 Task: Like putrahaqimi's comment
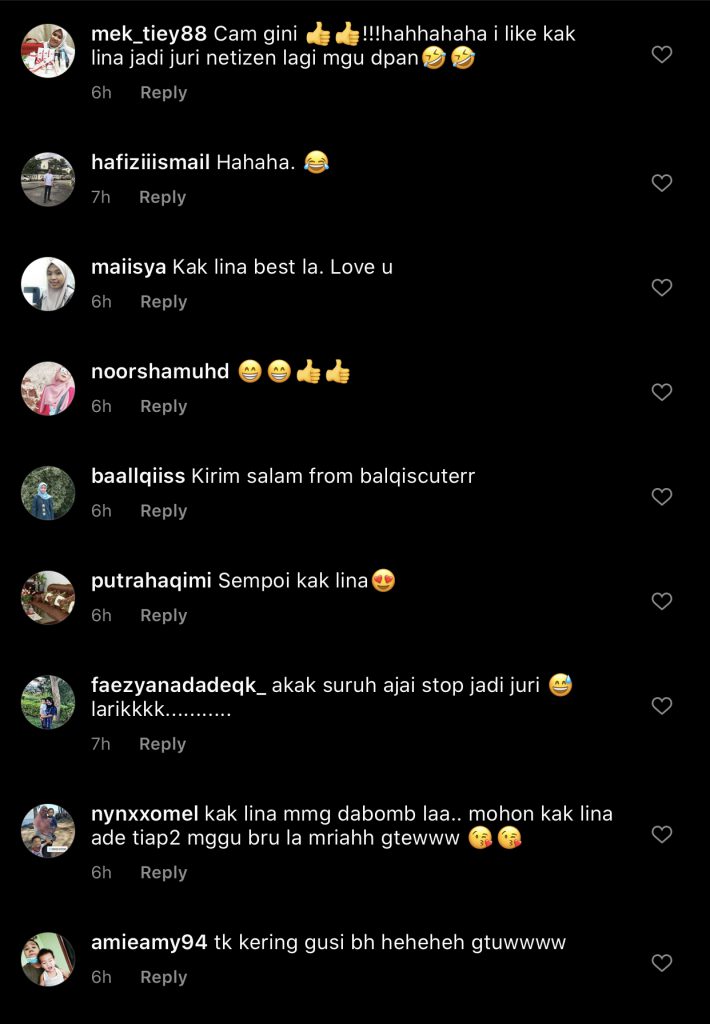point(661,601)
